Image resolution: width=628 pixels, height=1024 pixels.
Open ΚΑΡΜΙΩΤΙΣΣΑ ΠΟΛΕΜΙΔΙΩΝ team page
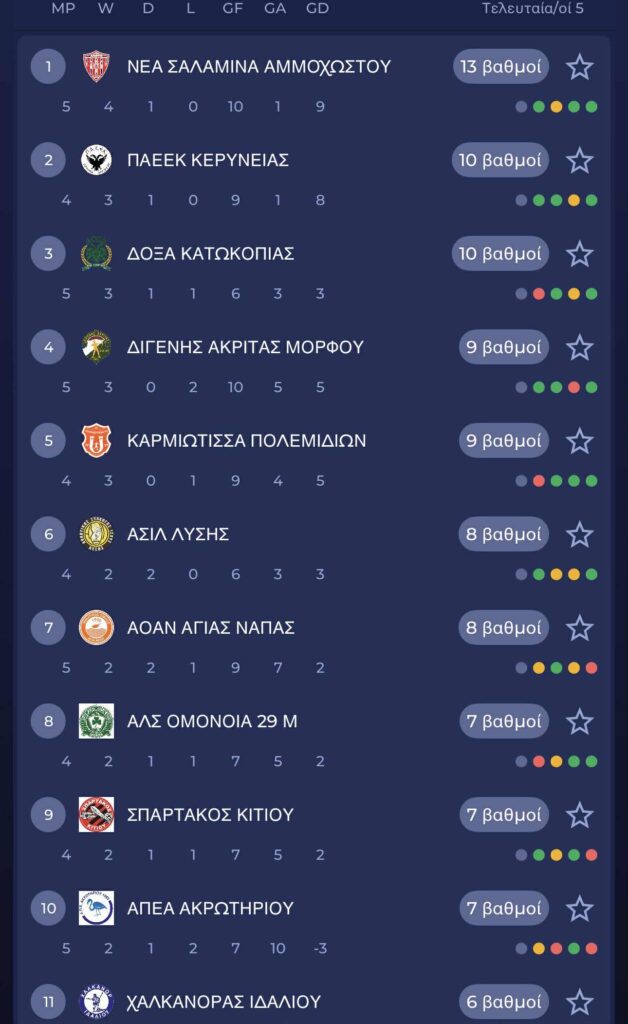click(x=246, y=441)
